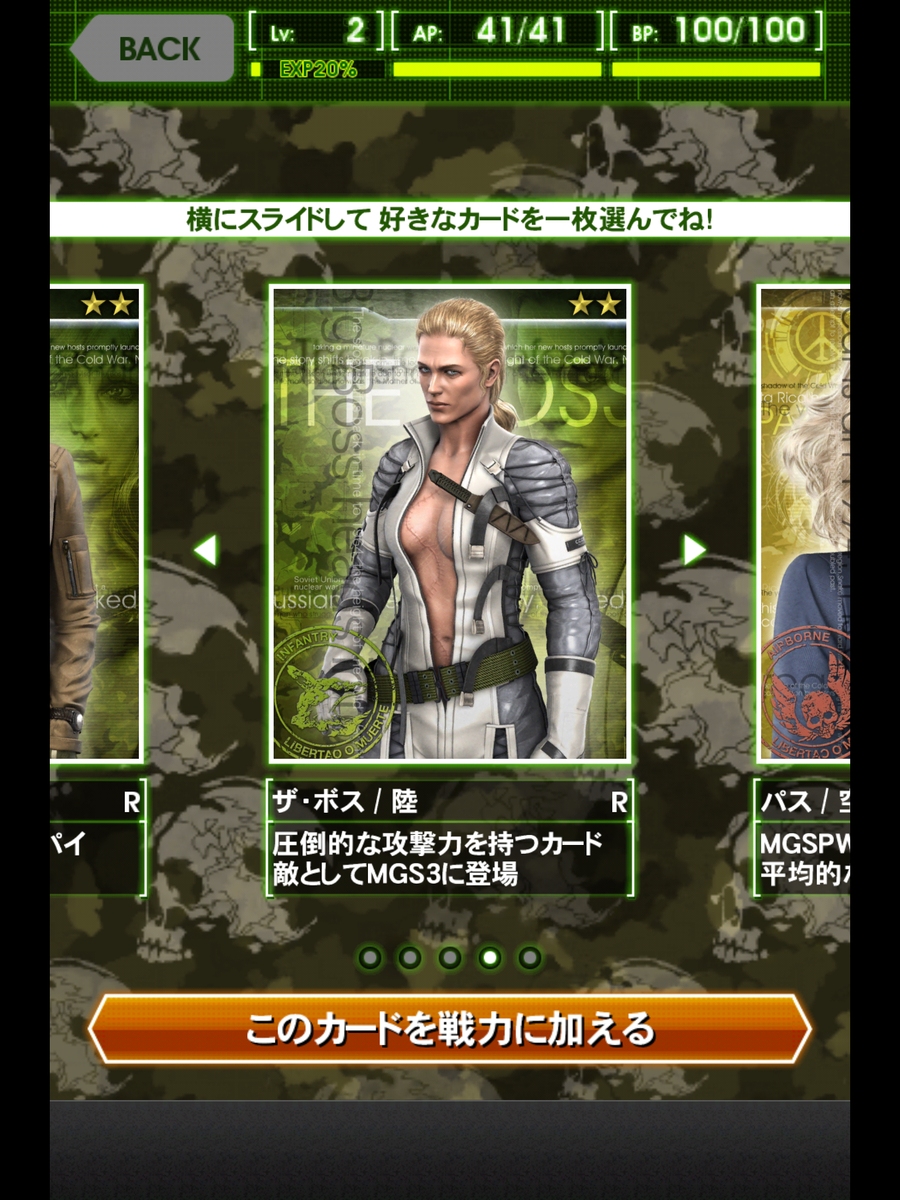
Task: Tap the BACK button
Action: (152, 48)
